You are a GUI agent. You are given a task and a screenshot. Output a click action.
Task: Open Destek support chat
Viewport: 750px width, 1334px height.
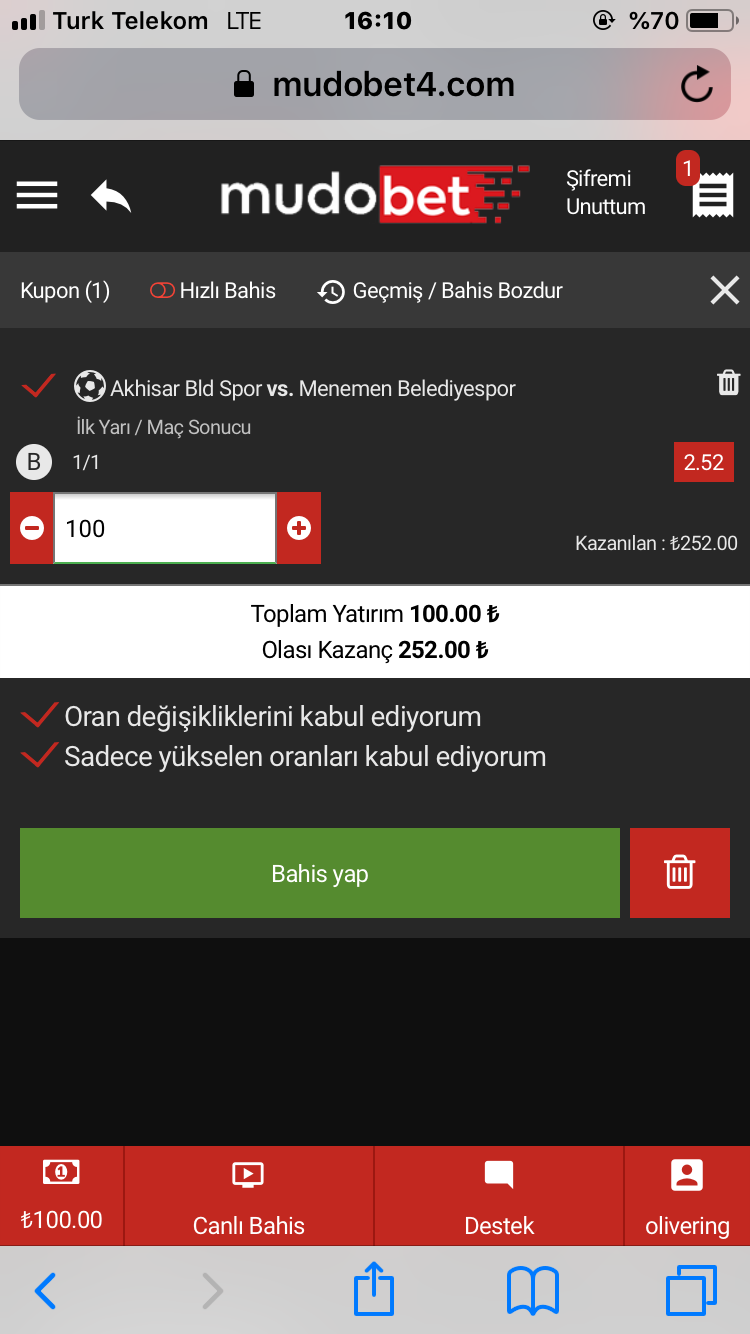coord(499,1197)
